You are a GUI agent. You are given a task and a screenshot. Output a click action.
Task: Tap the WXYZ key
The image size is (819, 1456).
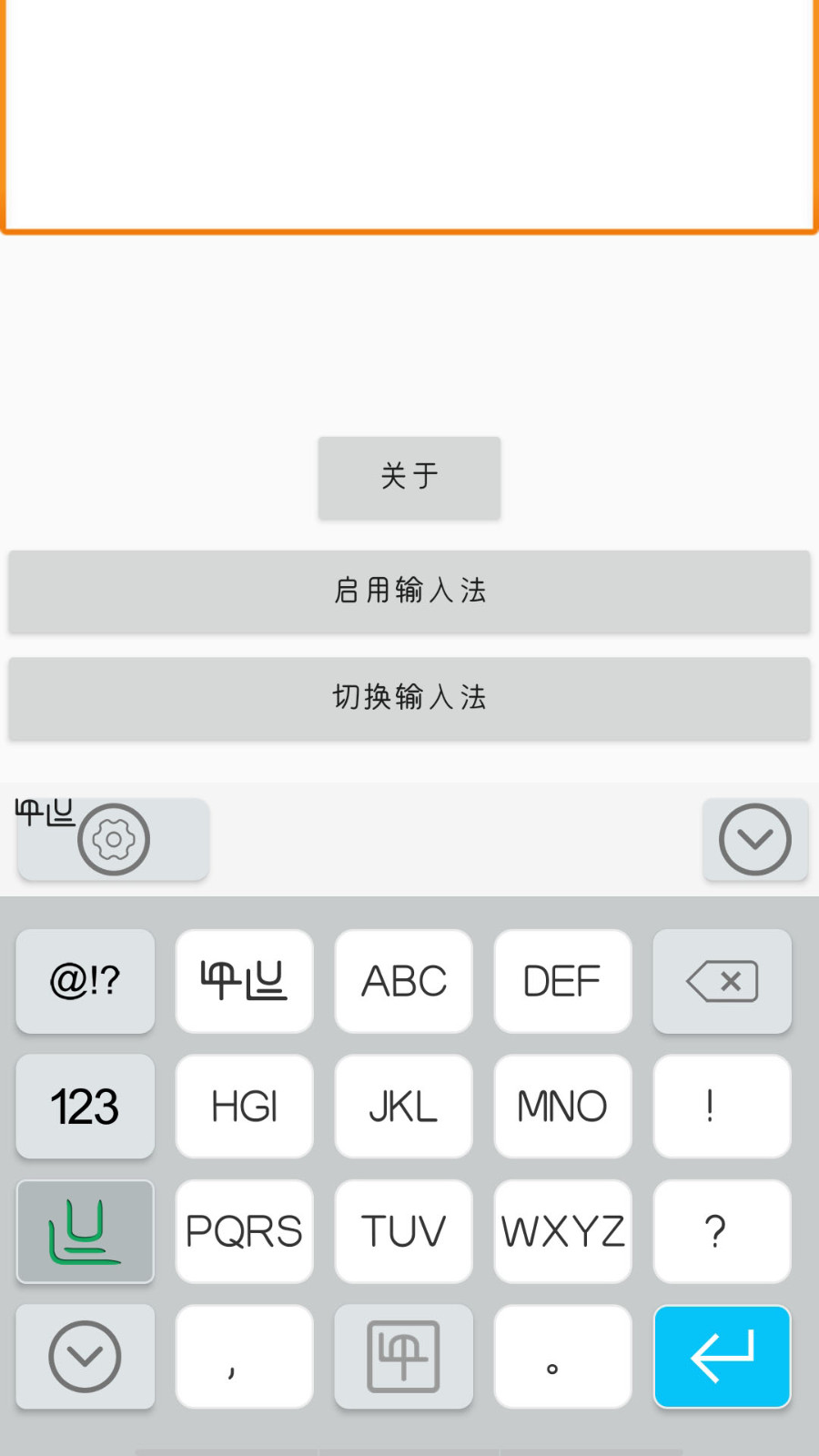(x=562, y=1231)
